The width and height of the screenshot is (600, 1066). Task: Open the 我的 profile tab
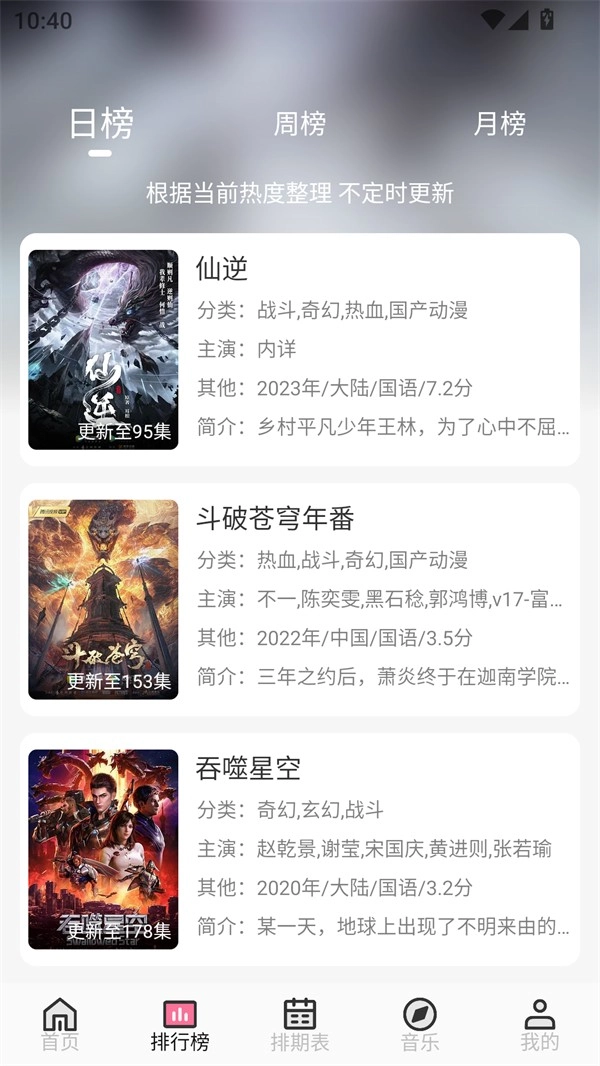(x=540, y=1024)
